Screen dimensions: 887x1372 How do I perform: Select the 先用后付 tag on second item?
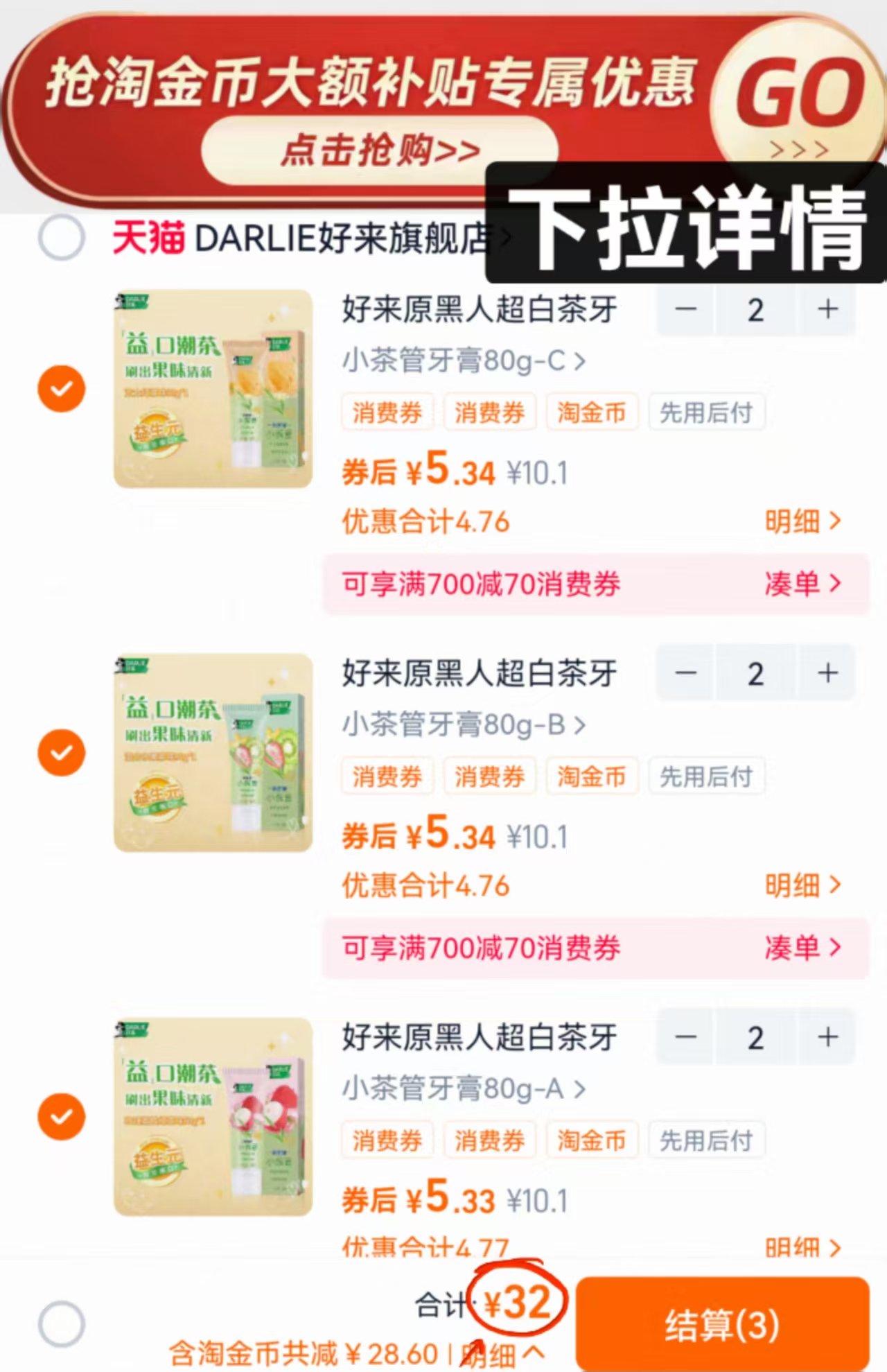tap(707, 776)
